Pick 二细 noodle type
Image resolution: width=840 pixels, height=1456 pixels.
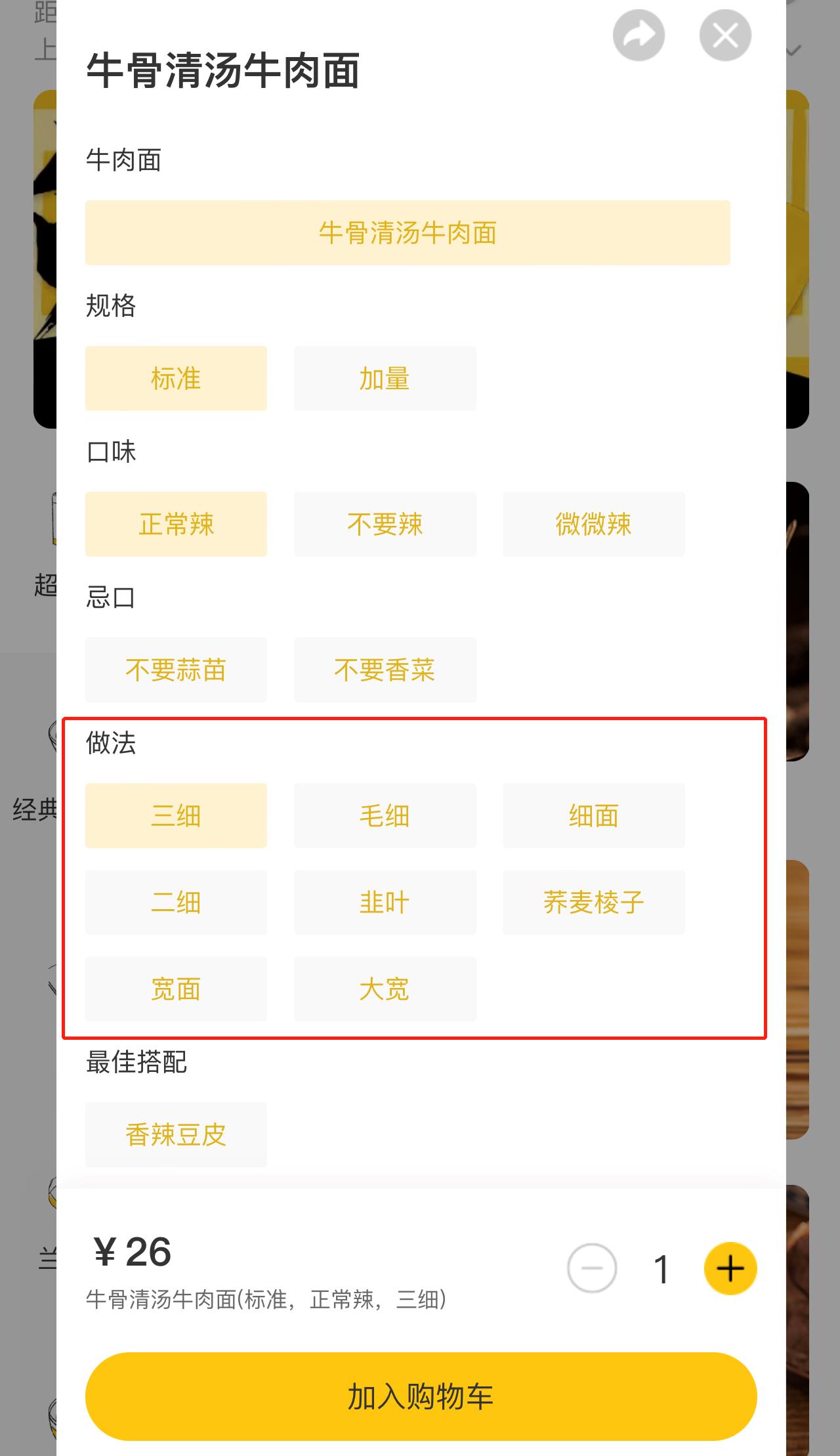(x=176, y=903)
